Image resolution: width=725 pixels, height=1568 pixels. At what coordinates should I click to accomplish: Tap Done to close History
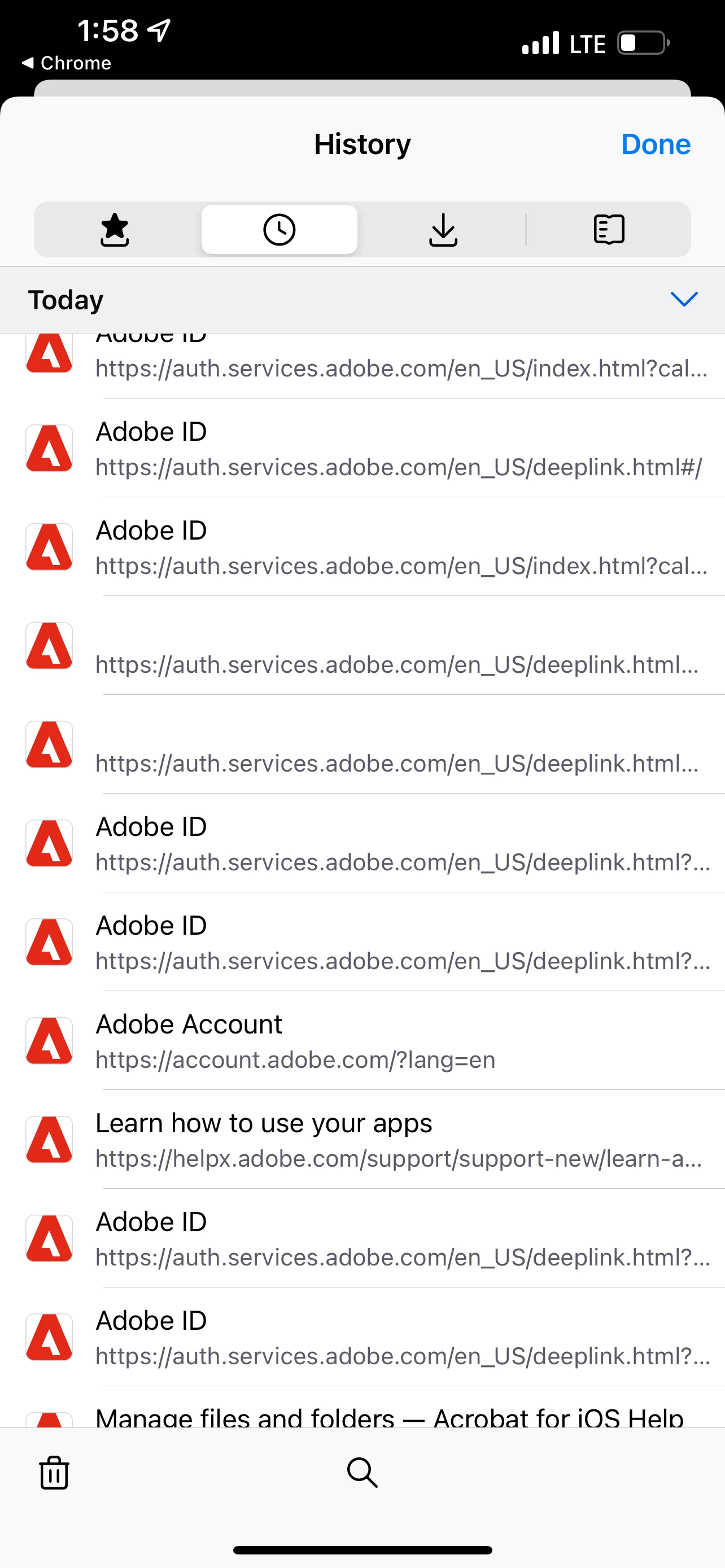tap(655, 144)
